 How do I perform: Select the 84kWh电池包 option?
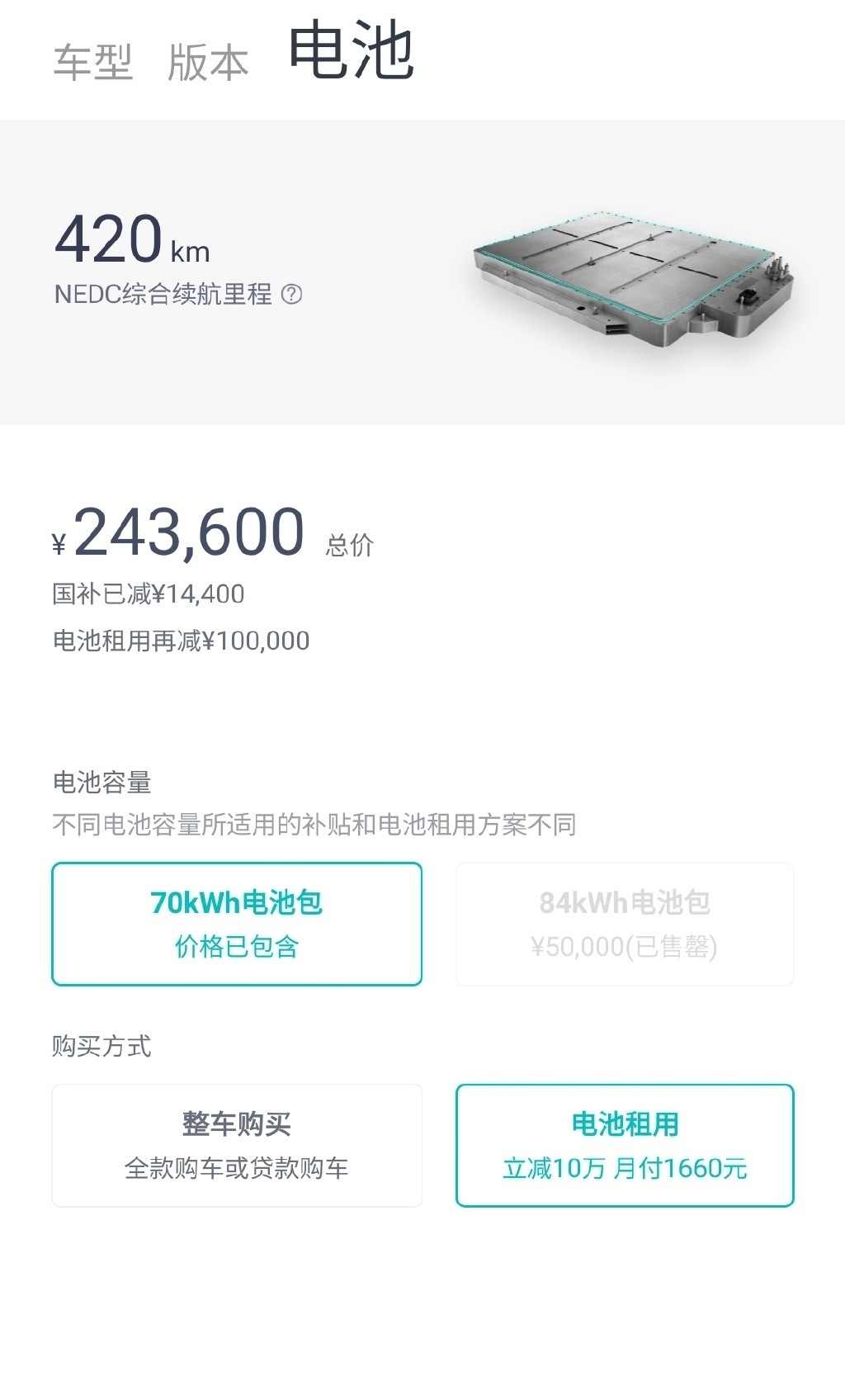(625, 924)
